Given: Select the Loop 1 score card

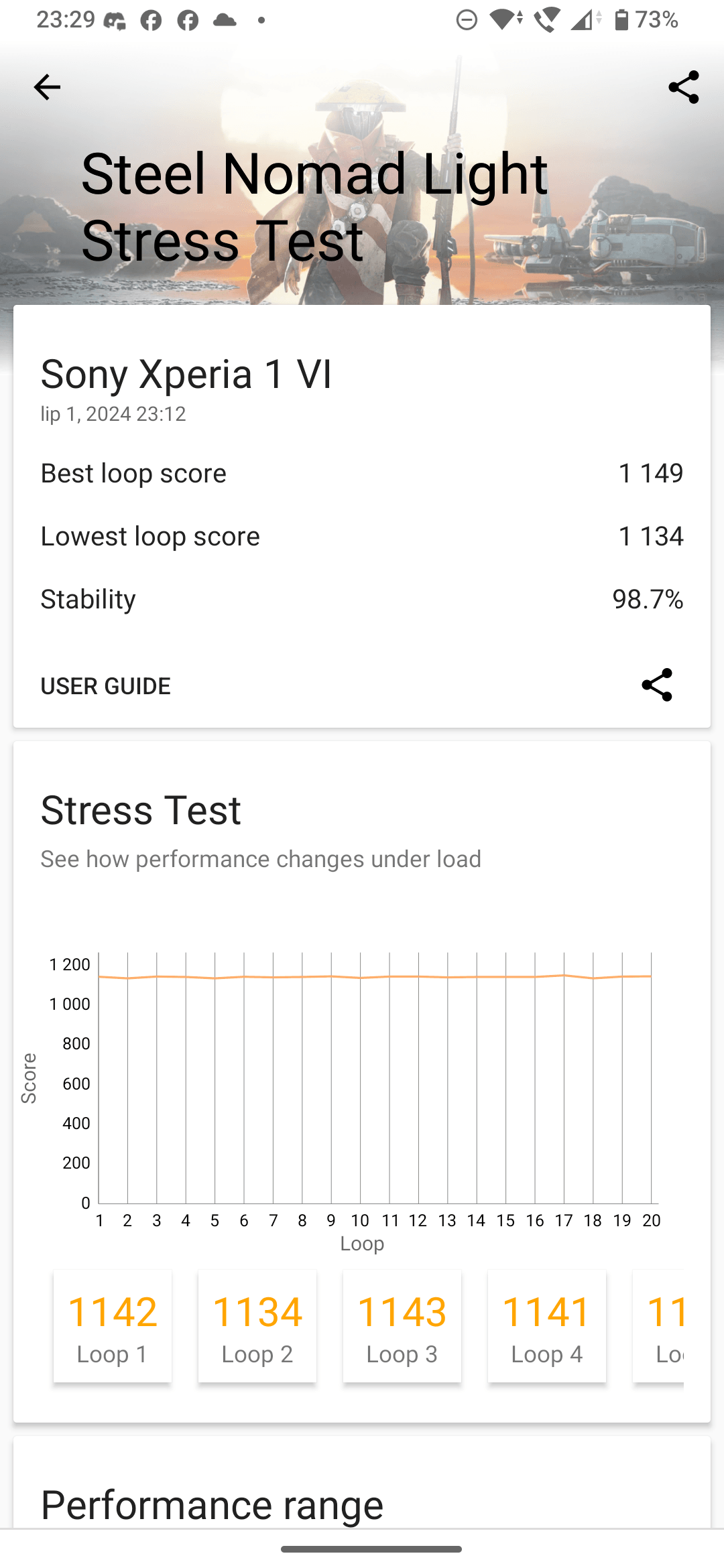Looking at the screenshot, I should tap(113, 1325).
